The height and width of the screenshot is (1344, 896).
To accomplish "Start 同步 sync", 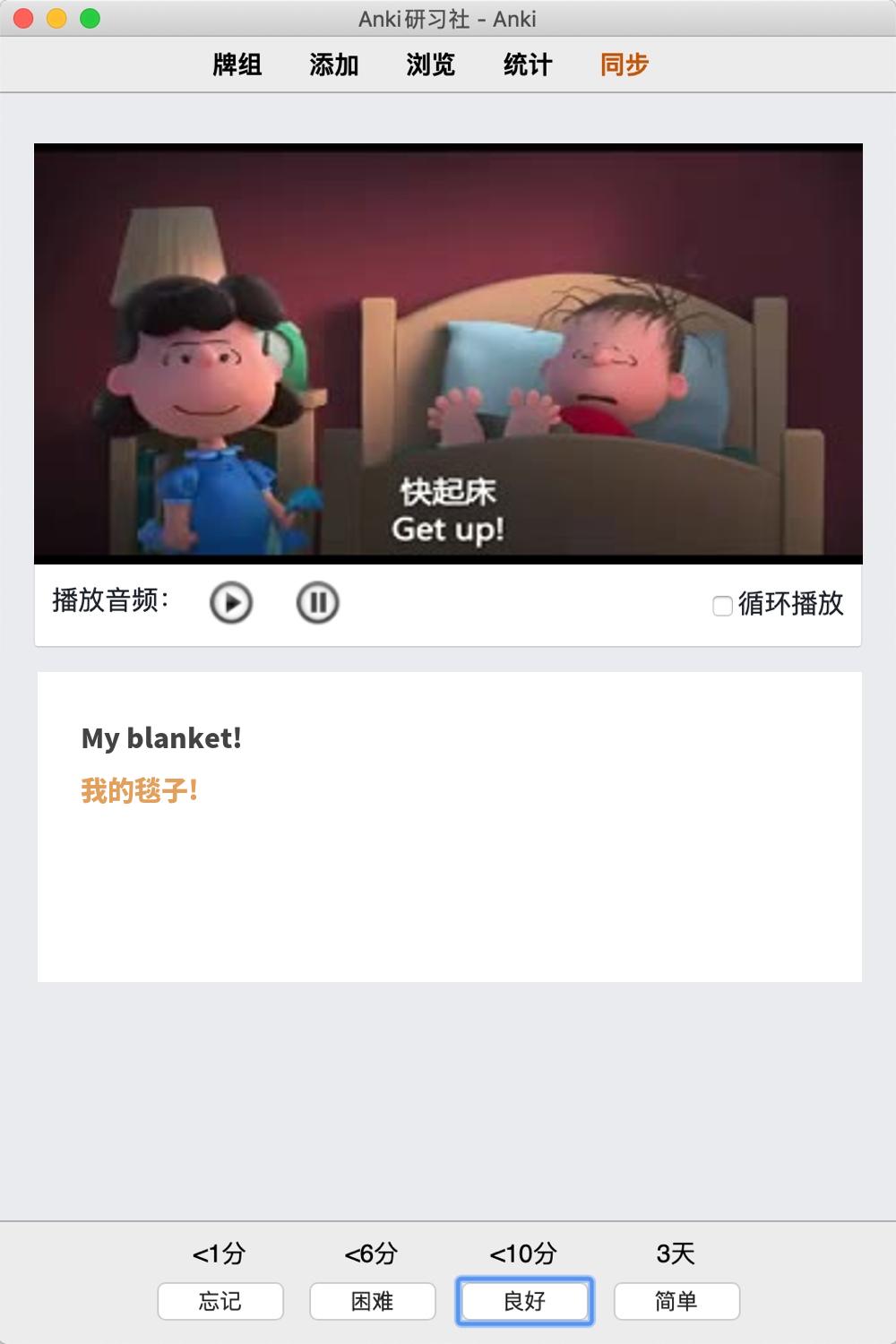I will [x=625, y=65].
